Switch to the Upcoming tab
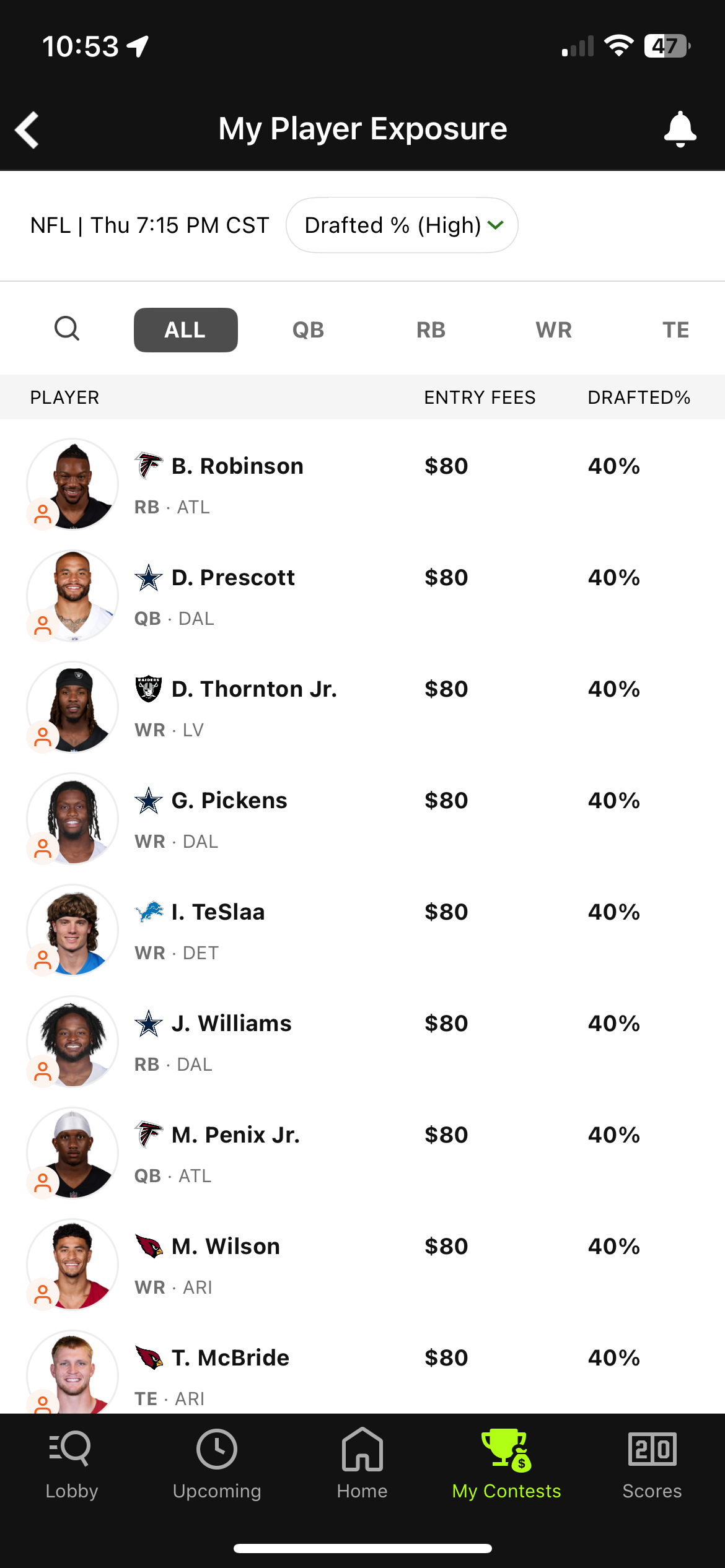Screen dimensions: 725x1568 pos(217,1464)
